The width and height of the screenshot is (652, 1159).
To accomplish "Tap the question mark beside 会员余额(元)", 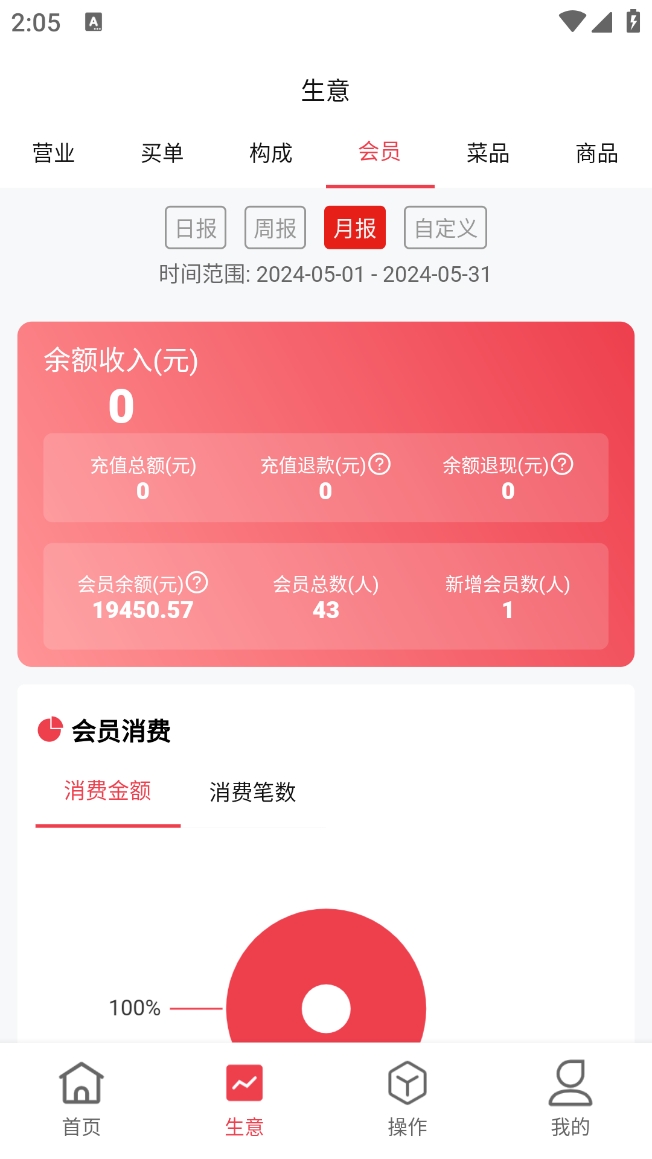I will [x=198, y=582].
